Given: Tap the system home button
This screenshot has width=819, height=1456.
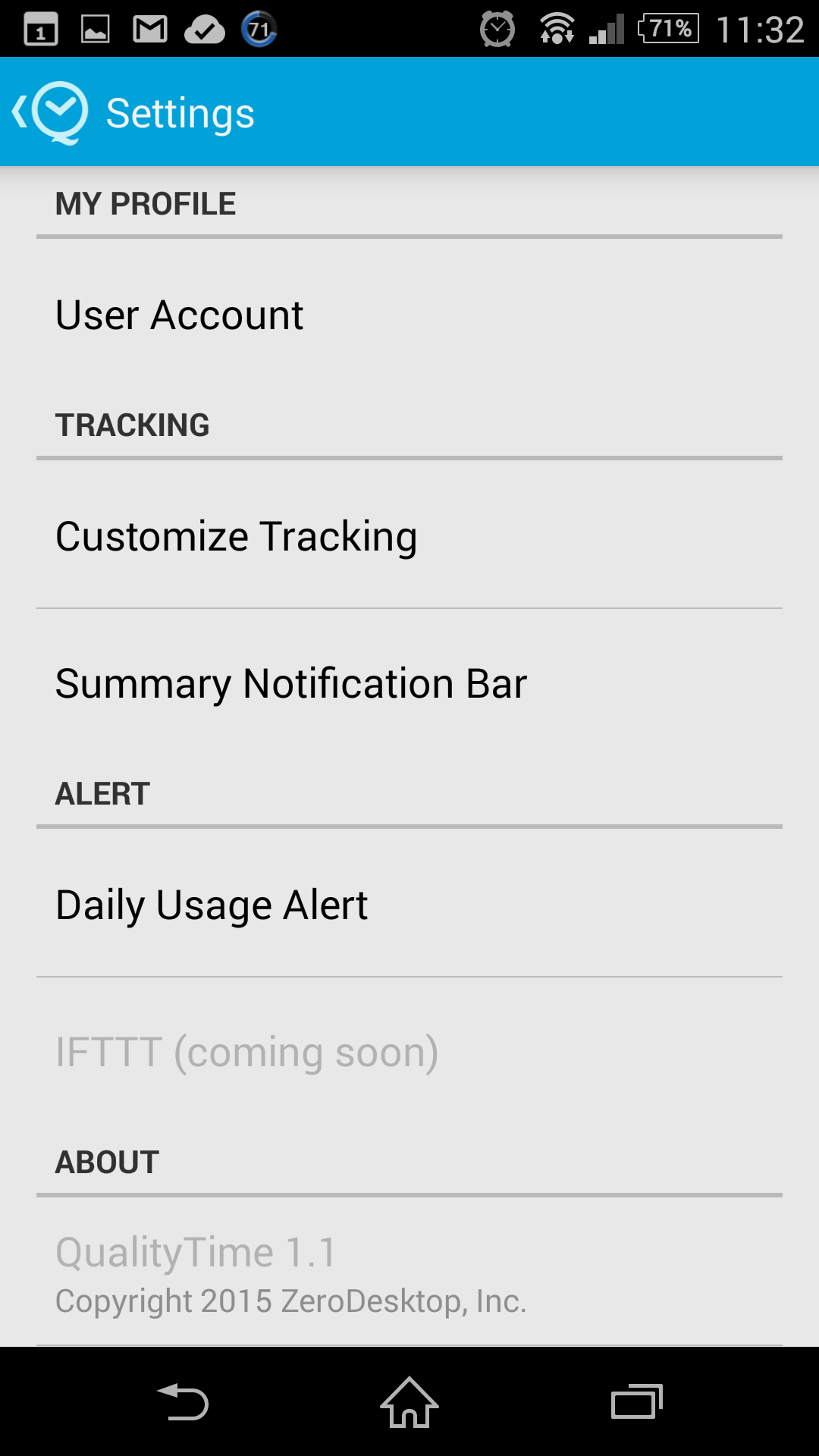Looking at the screenshot, I should point(409,1401).
